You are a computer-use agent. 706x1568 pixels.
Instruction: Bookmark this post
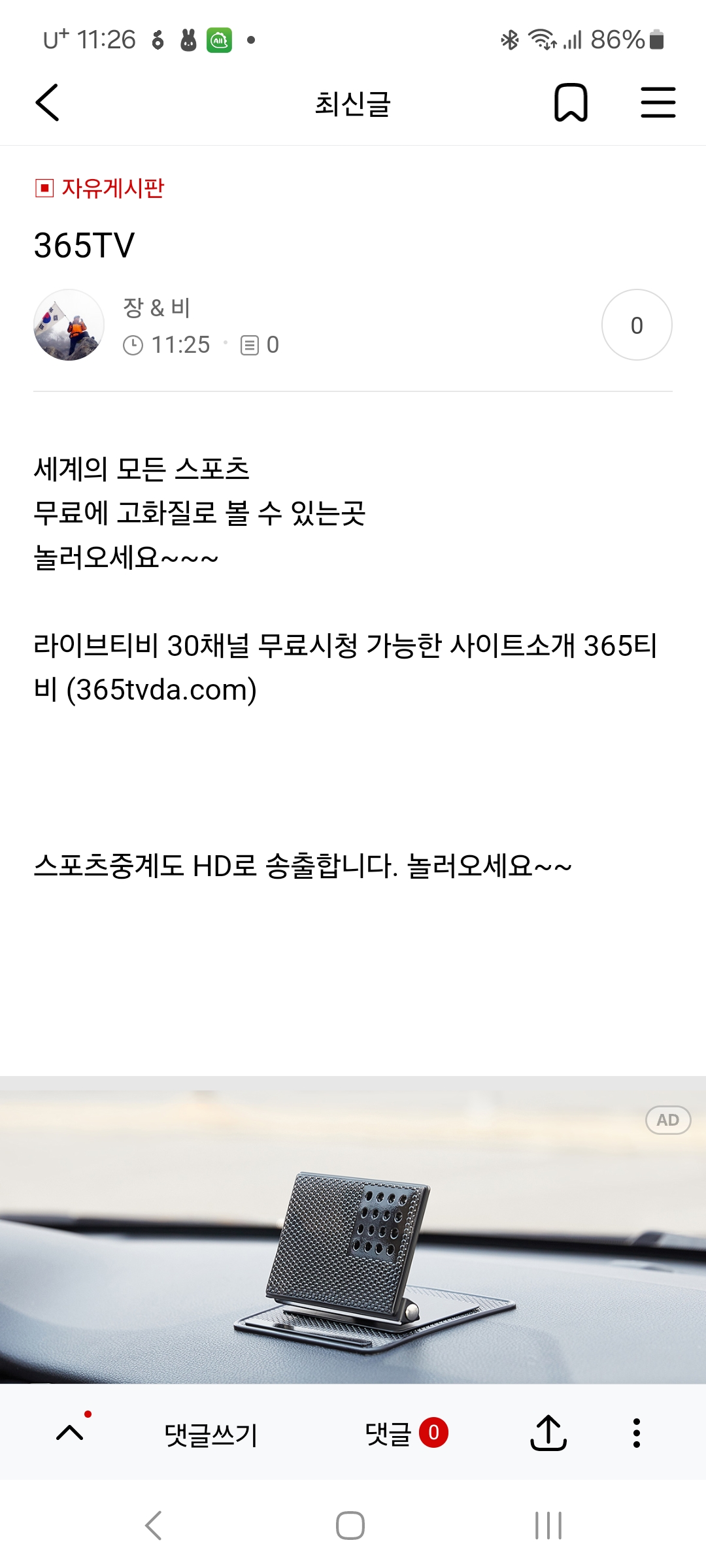pyautogui.click(x=571, y=103)
